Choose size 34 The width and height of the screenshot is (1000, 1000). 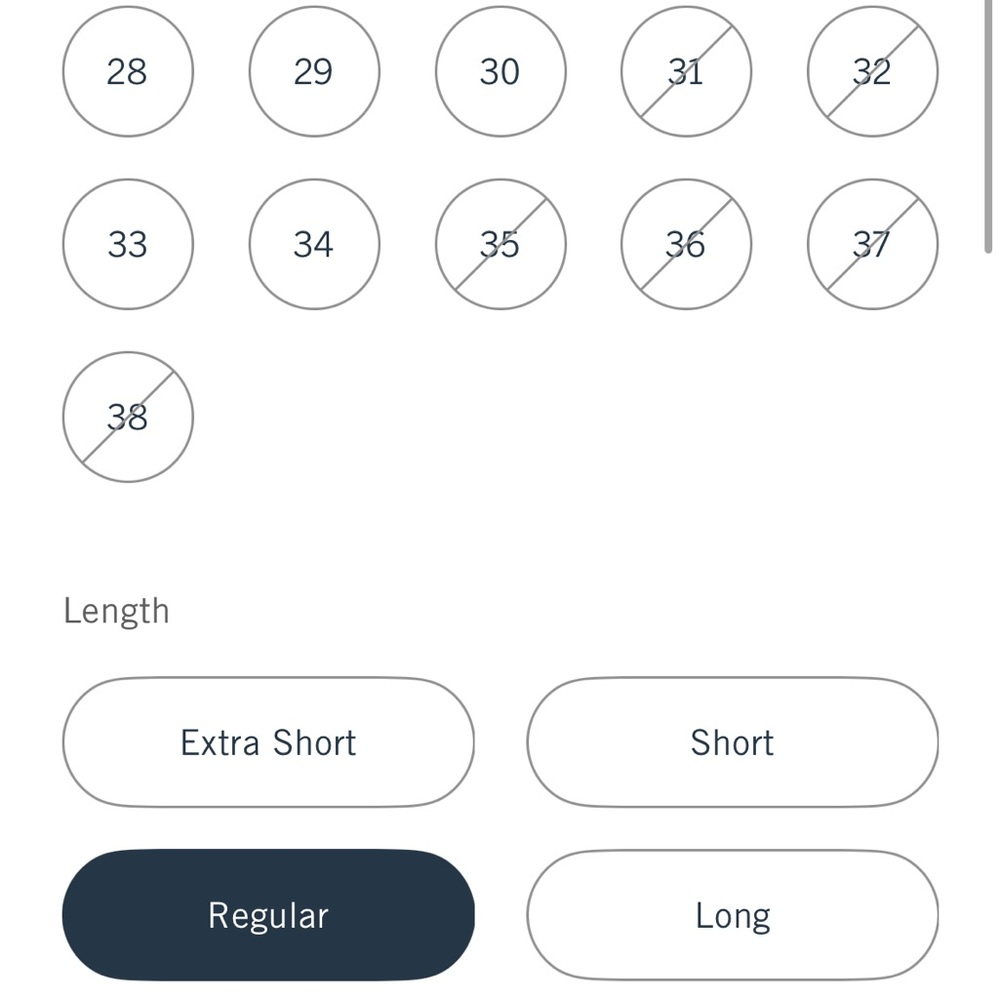tap(314, 244)
